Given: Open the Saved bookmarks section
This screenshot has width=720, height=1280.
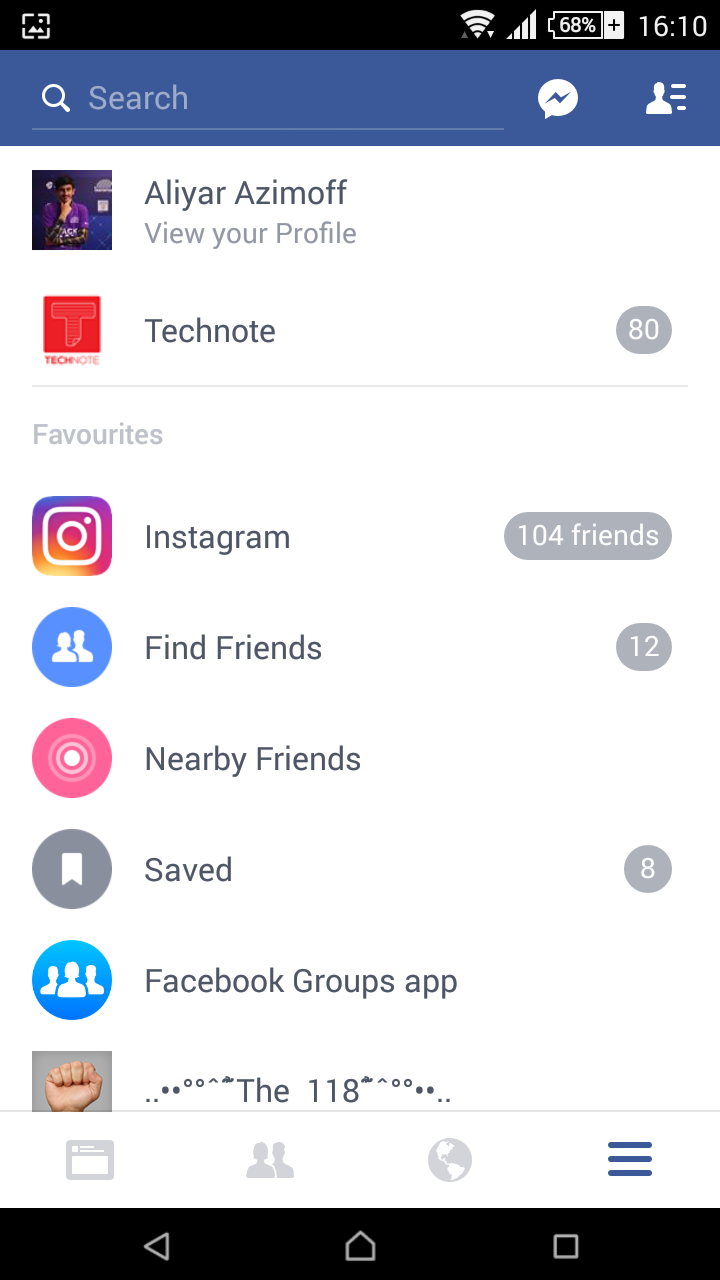Looking at the screenshot, I should 188,869.
